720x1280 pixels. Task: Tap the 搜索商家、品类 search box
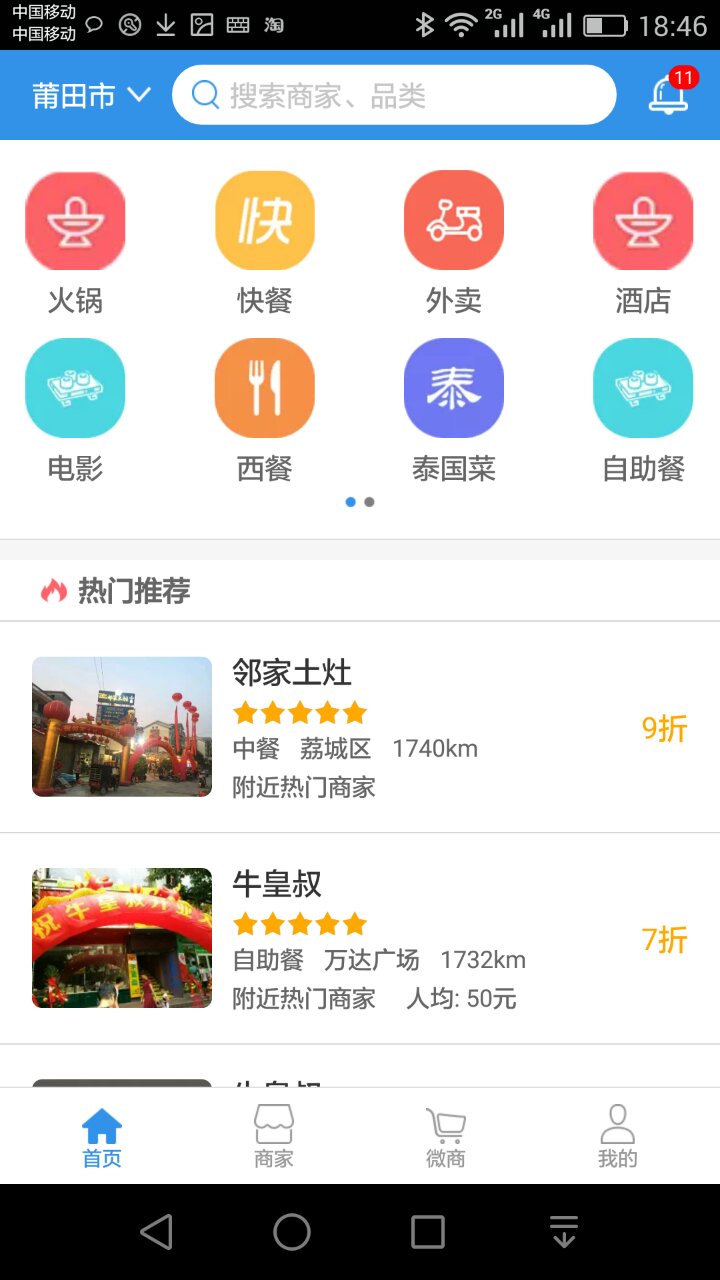click(394, 96)
